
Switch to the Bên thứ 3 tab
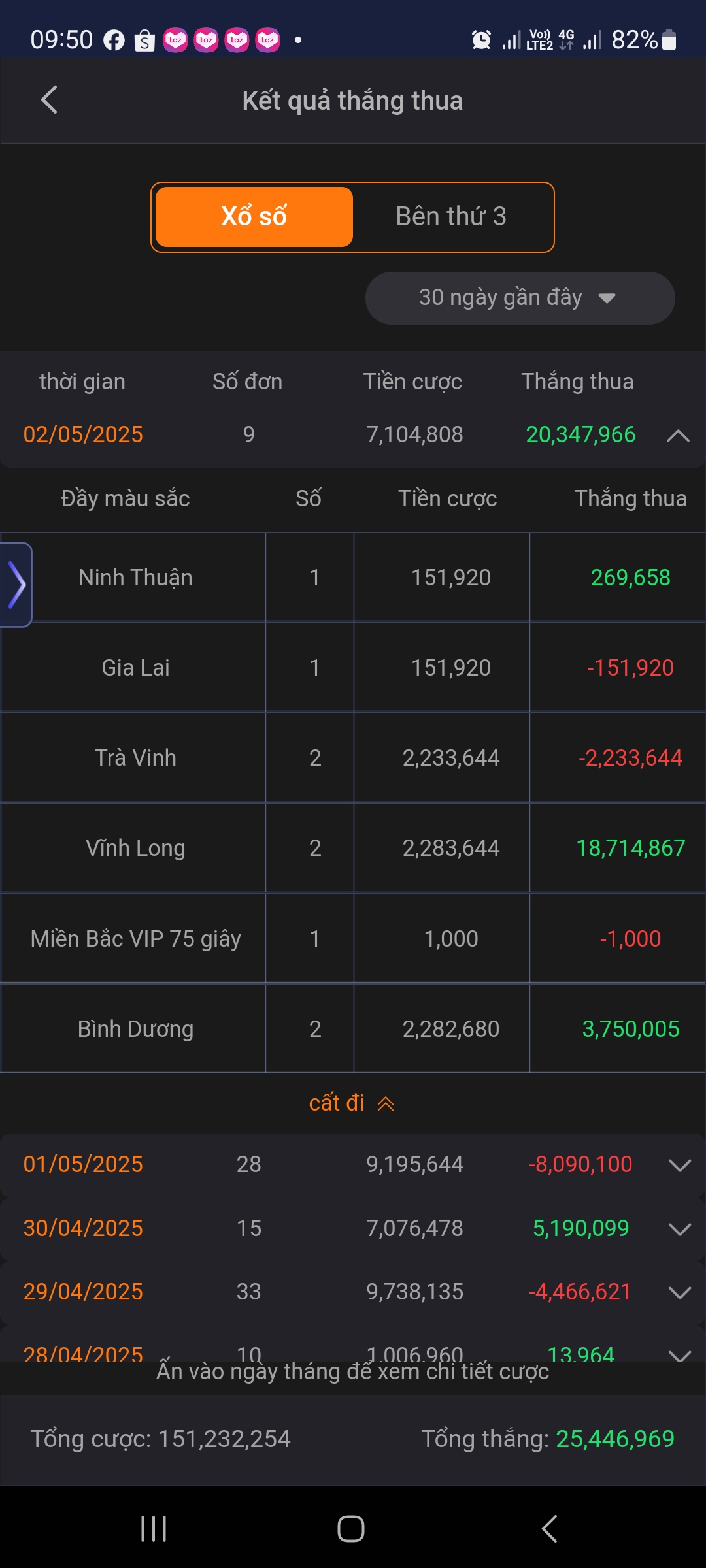(451, 217)
